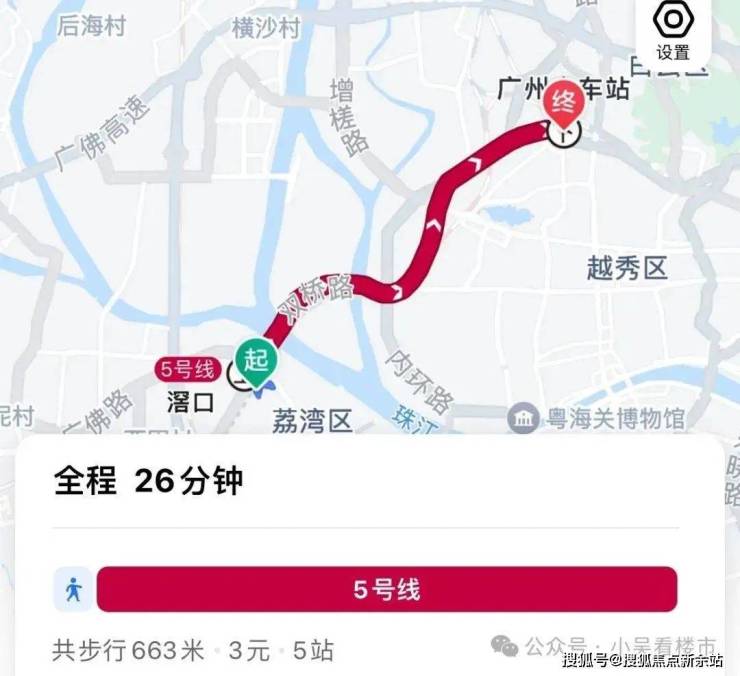This screenshot has height=676, width=740.
Task: Tap the red 终 destination marker
Action: pyautogui.click(x=562, y=102)
